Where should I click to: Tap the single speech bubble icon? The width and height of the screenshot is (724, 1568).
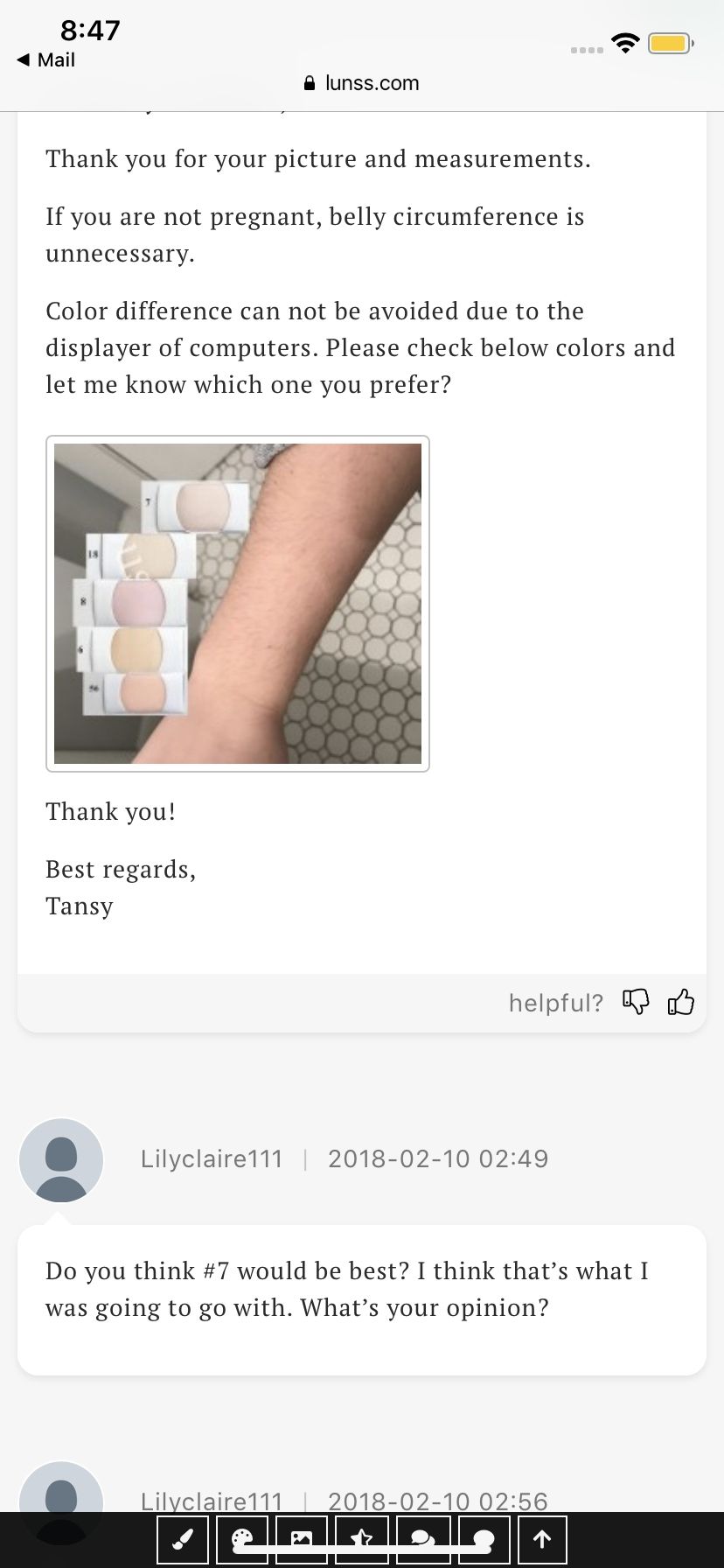tap(484, 1540)
